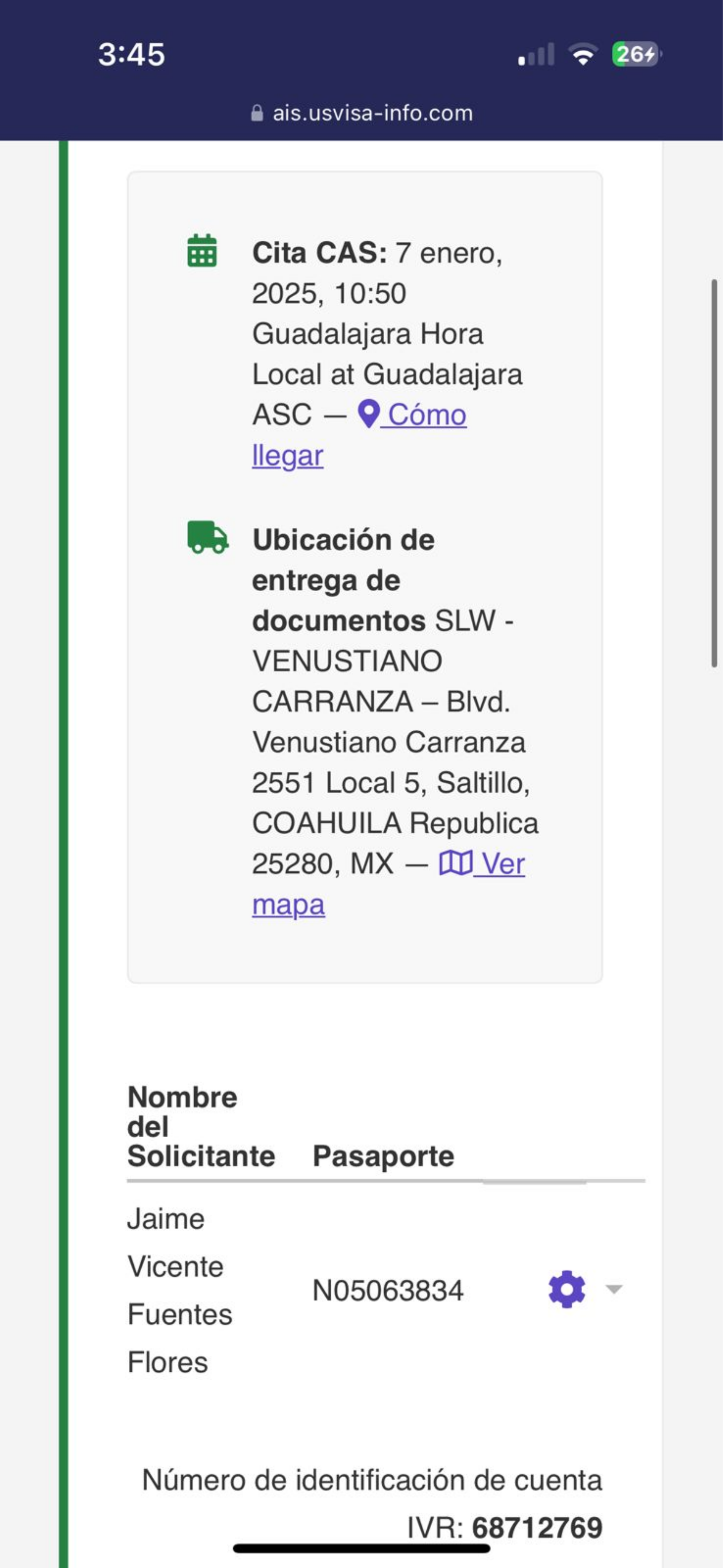
Task: Tap the ais.usvisa-info.com address bar
Action: click(362, 113)
